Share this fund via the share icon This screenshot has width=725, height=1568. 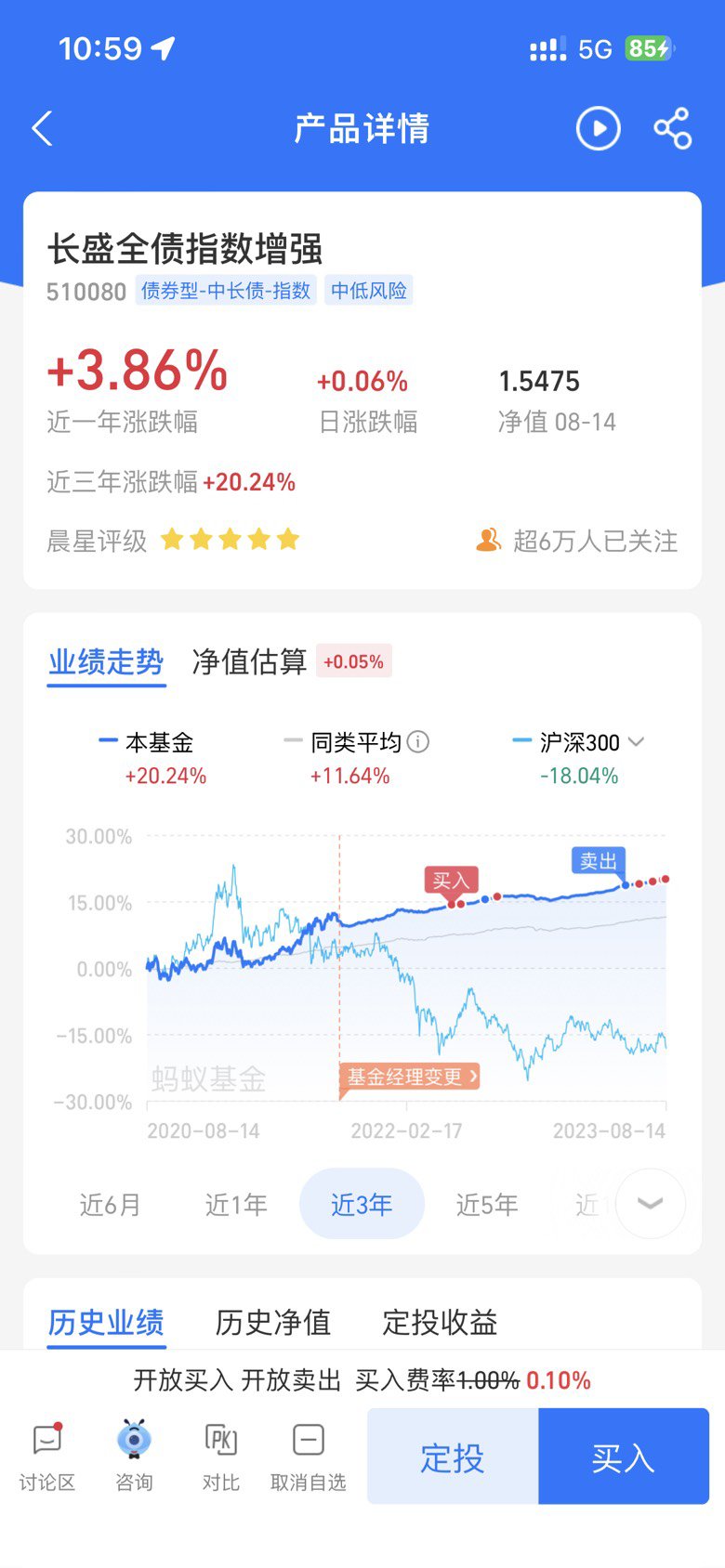673,128
